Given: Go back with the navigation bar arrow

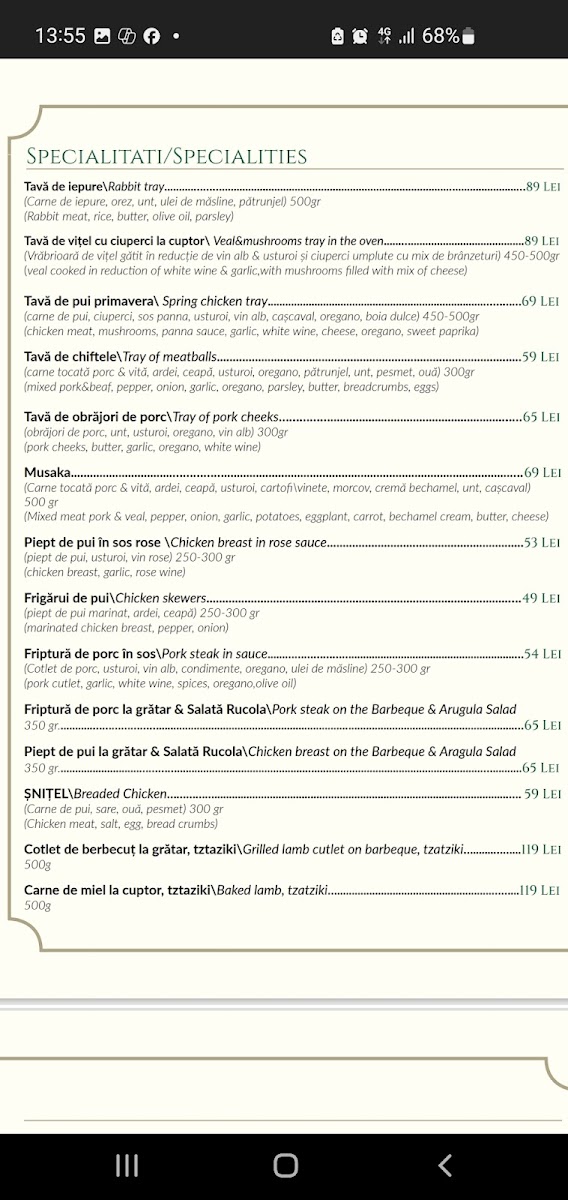Looking at the screenshot, I should pos(445,1165).
